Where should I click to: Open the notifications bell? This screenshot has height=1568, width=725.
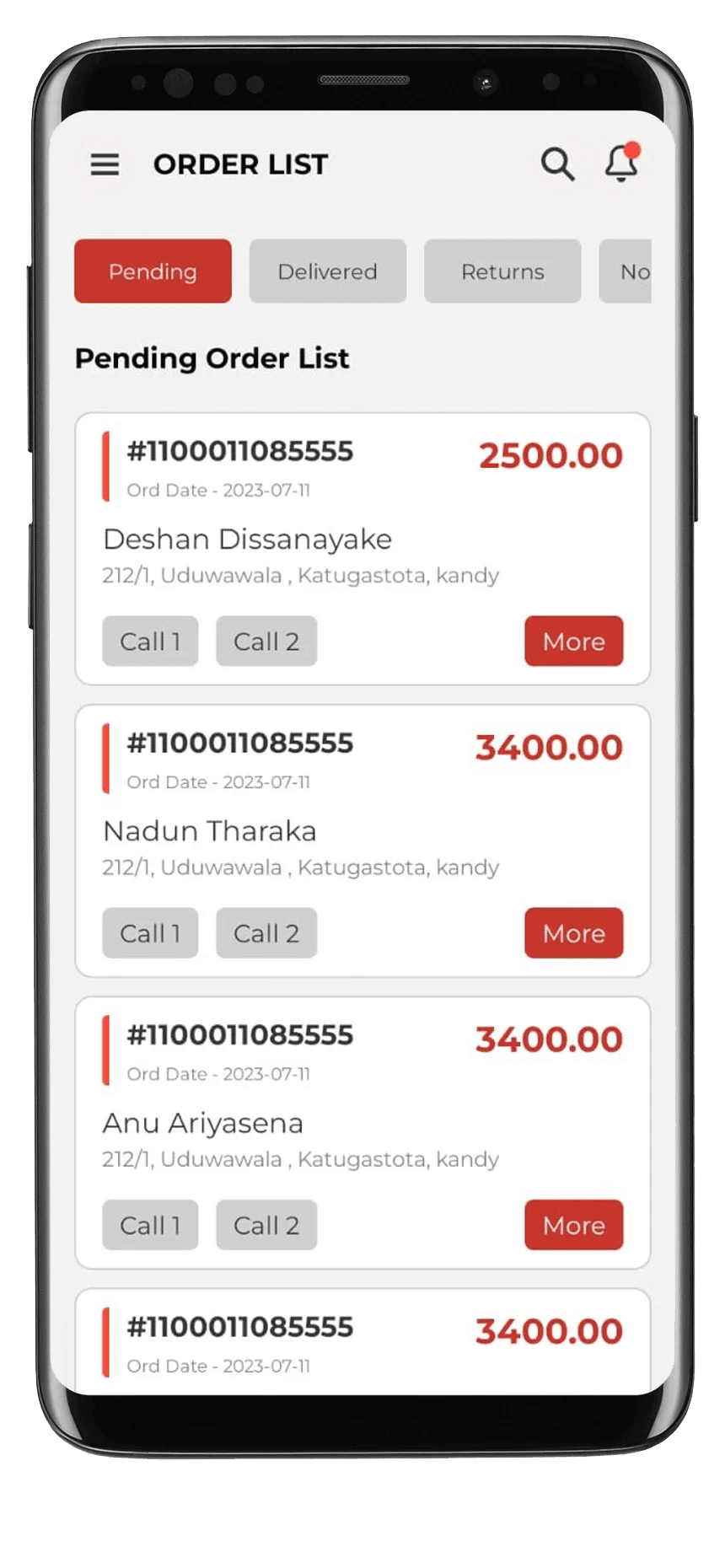(622, 163)
